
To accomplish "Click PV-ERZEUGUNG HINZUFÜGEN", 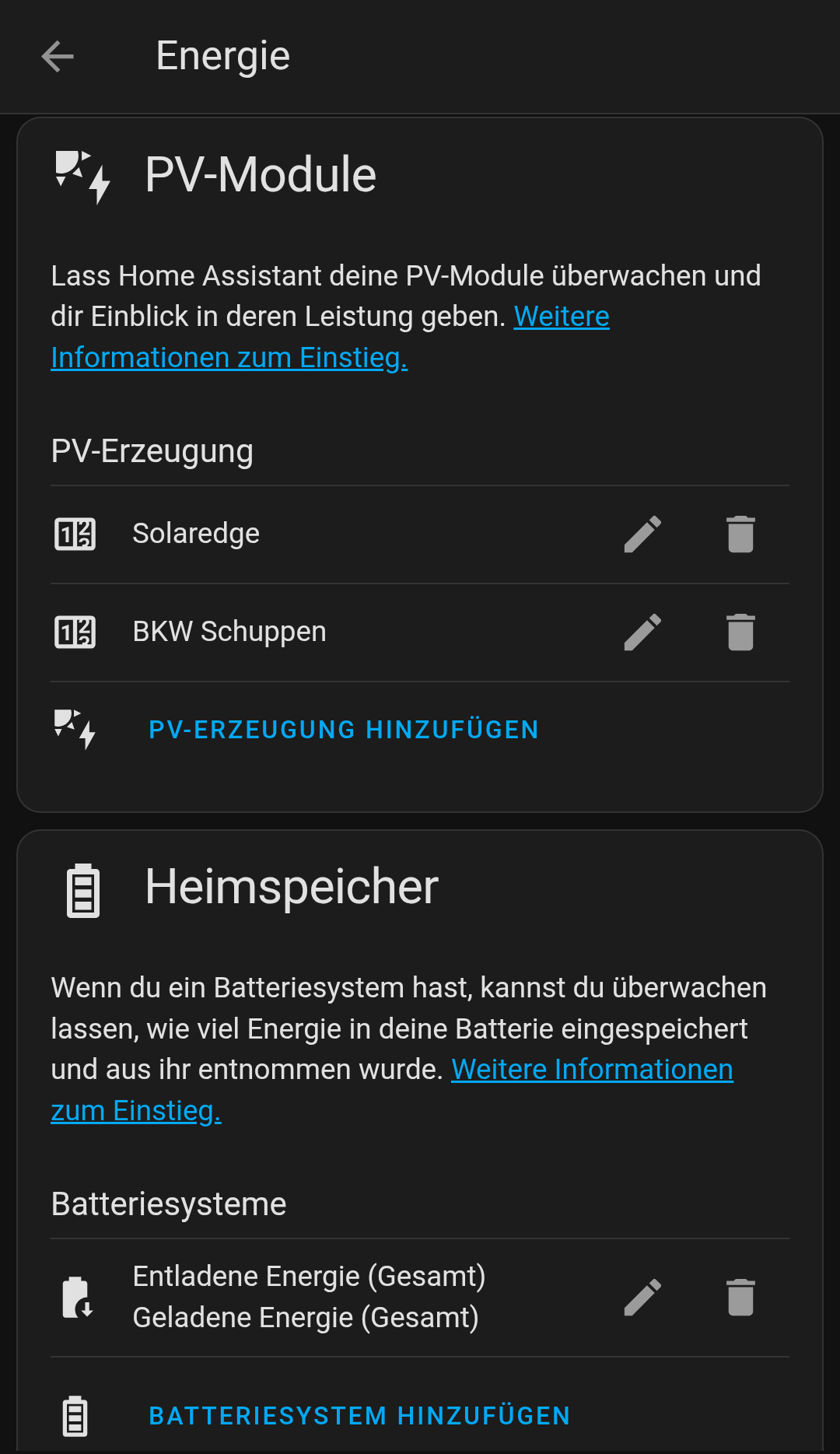I will click(343, 730).
